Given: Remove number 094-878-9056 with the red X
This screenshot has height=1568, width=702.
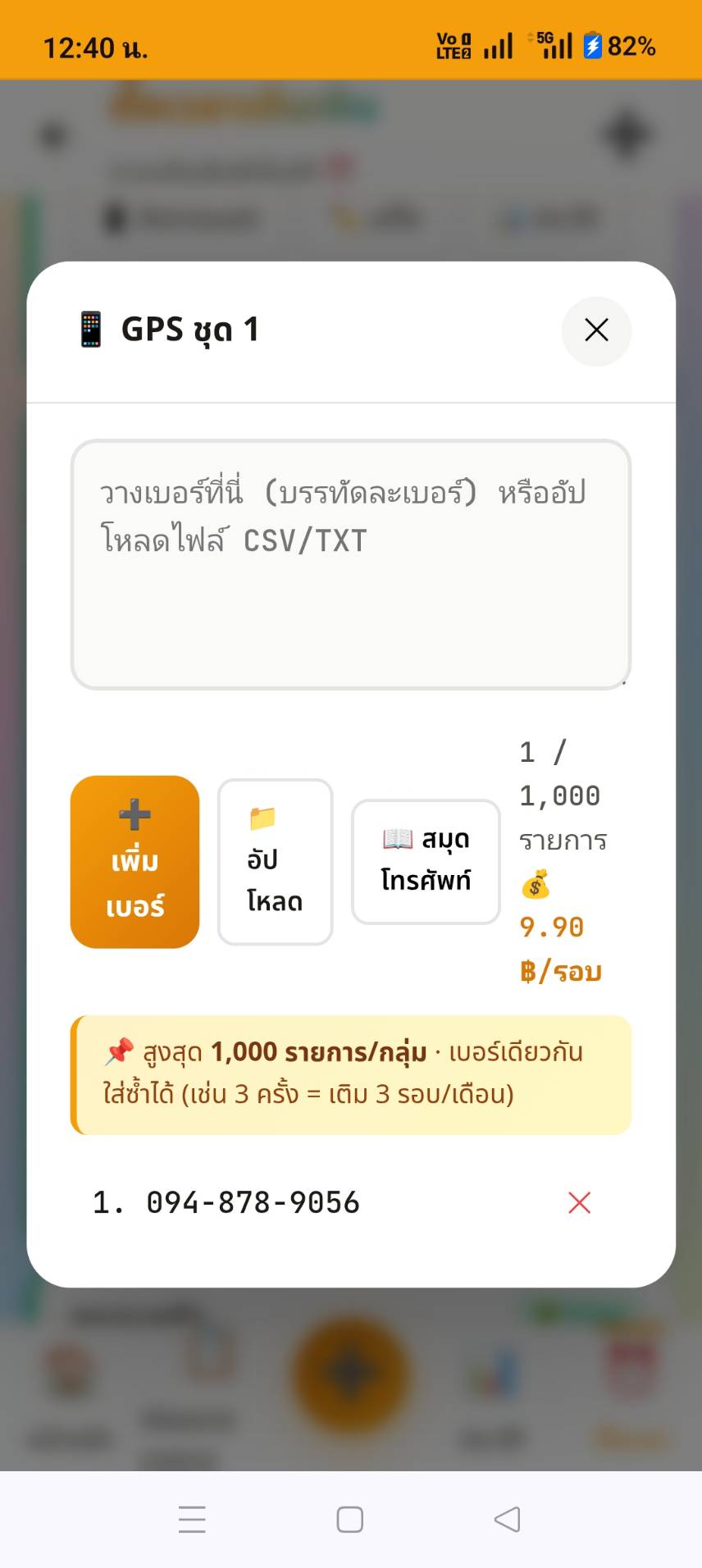Looking at the screenshot, I should point(579,1202).
